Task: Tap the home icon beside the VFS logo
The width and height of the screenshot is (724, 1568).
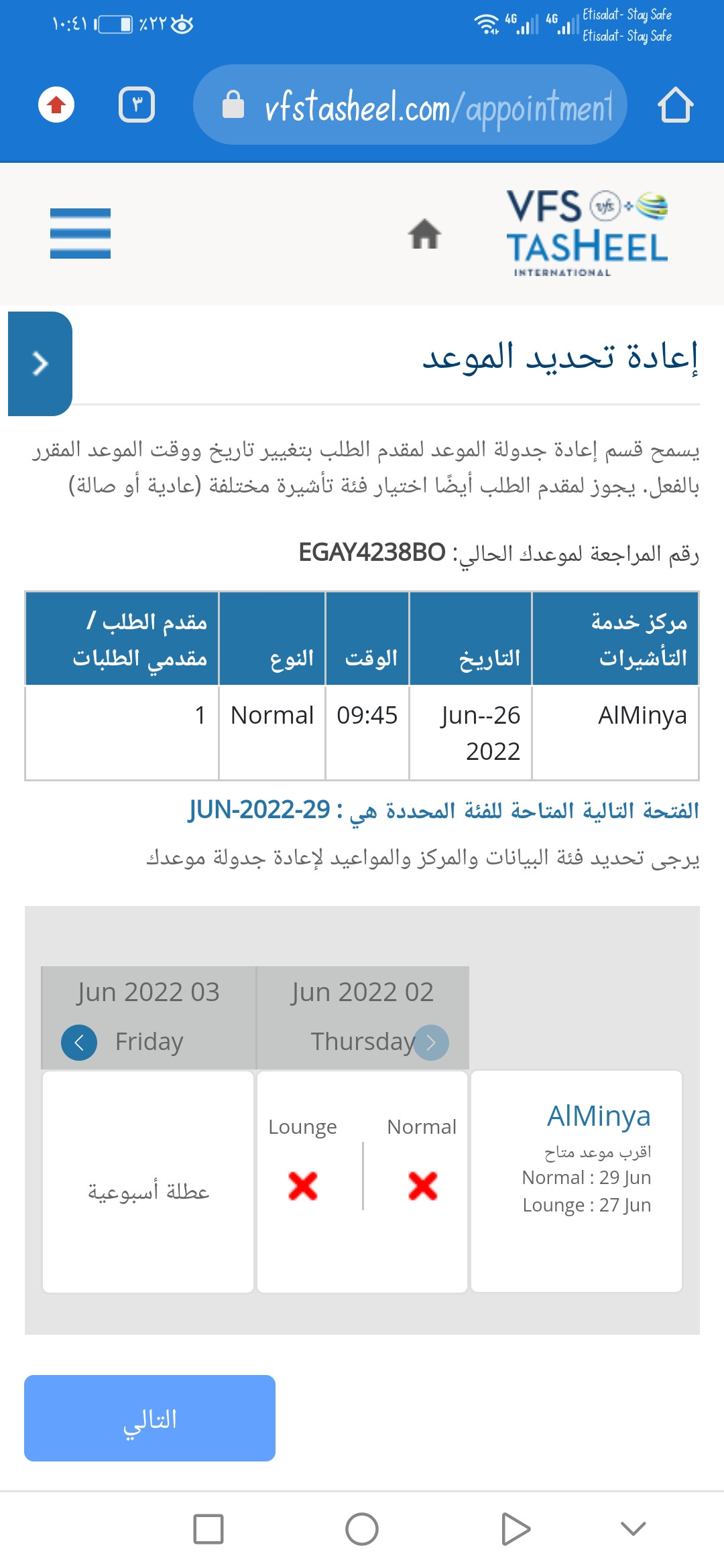Action: [425, 235]
